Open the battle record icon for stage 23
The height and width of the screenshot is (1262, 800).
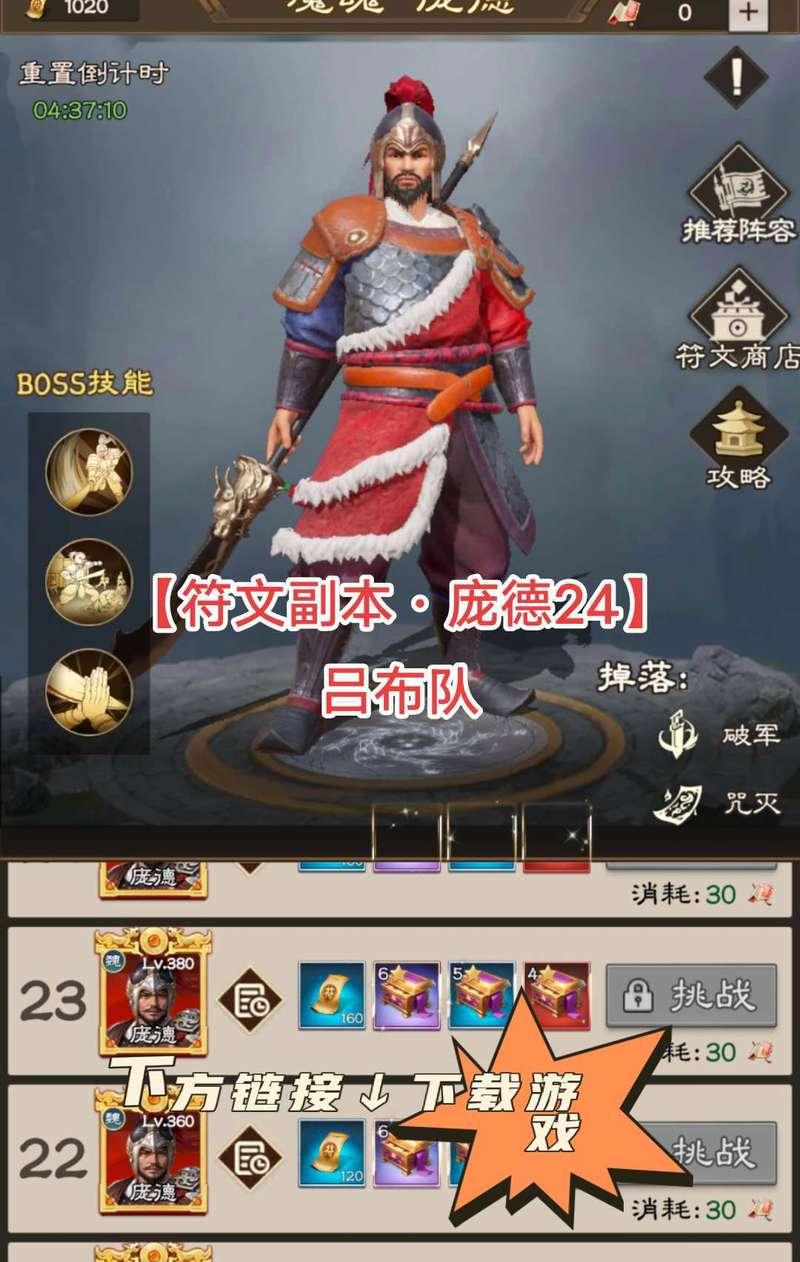(250, 1000)
